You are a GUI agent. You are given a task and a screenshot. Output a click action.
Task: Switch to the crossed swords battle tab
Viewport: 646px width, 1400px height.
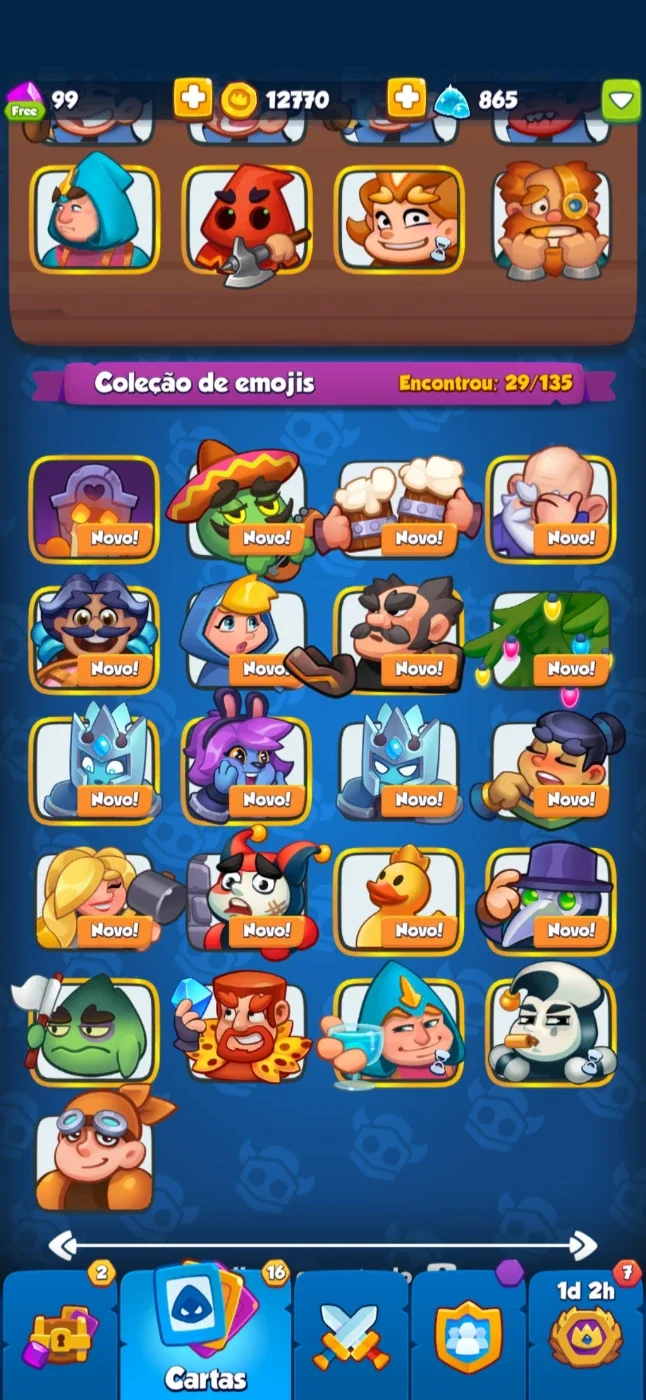(x=351, y=1335)
